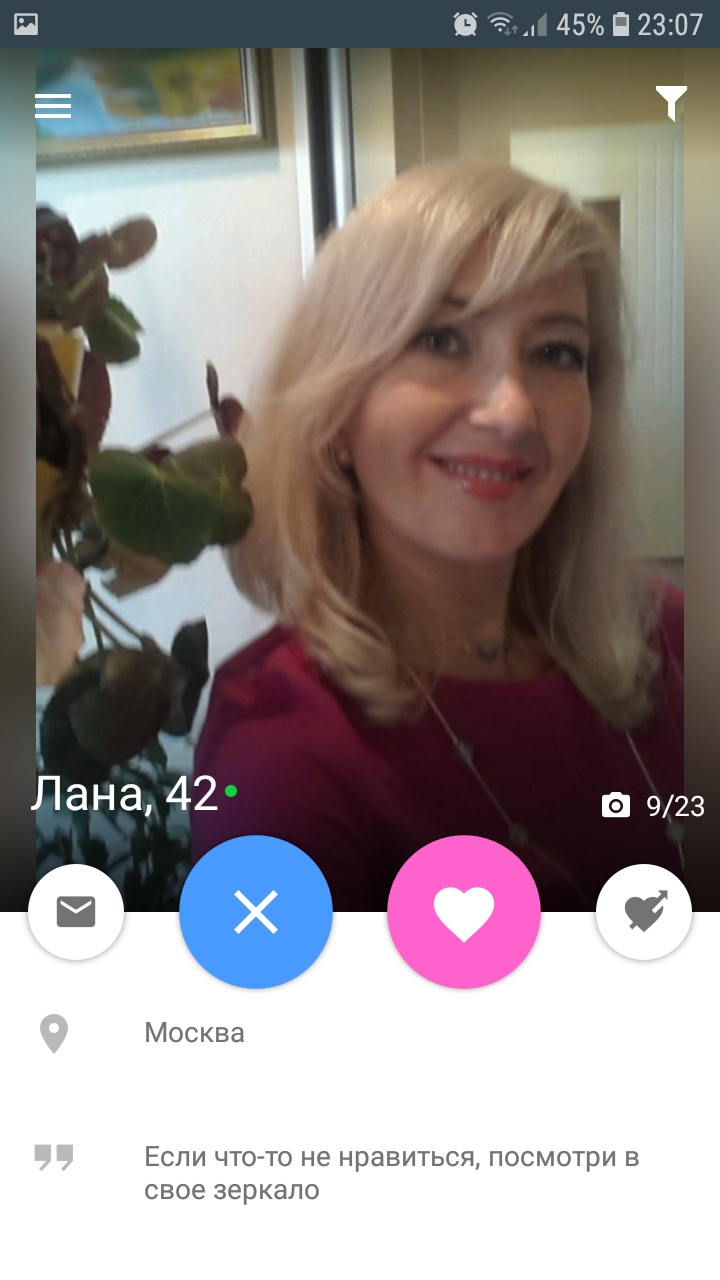Like Лана with the pink heart

(464, 912)
